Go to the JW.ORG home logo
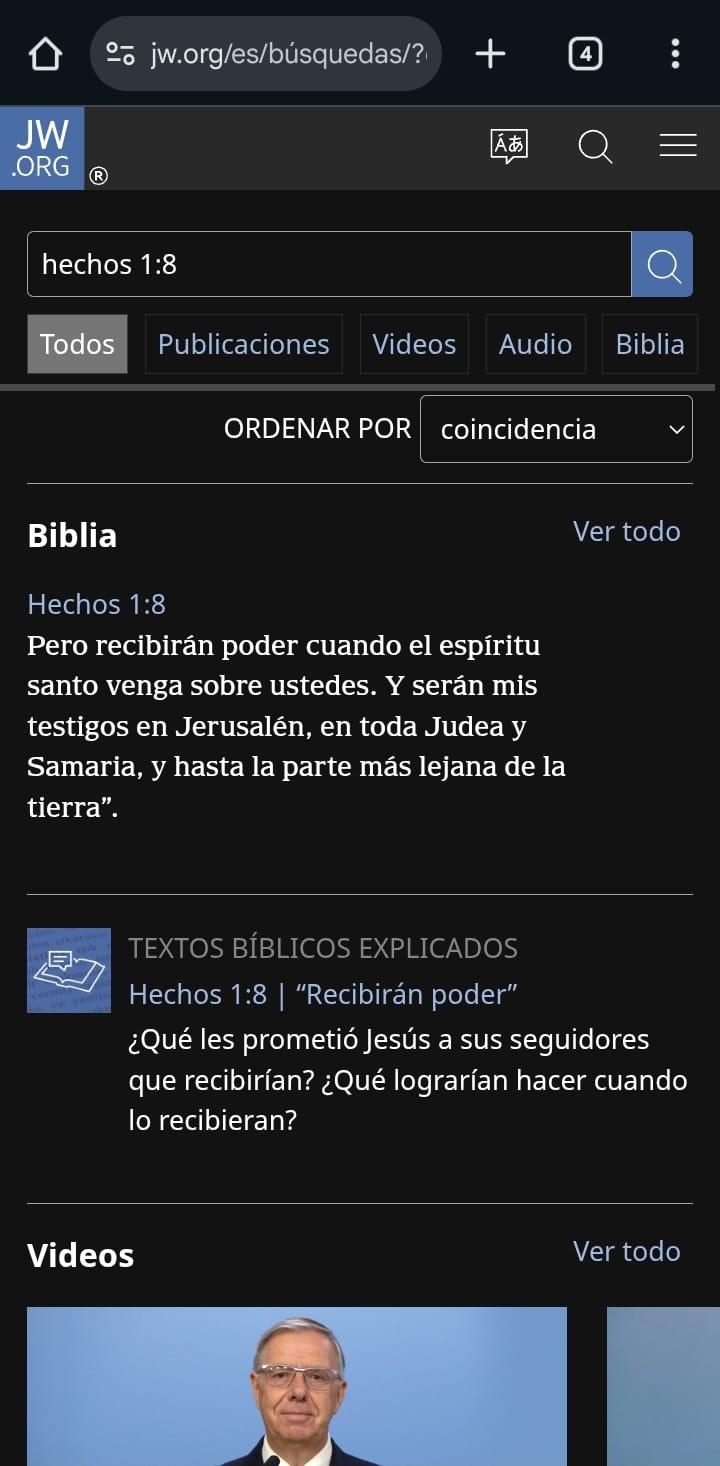Screen dimensions: 720x1466 point(42,148)
